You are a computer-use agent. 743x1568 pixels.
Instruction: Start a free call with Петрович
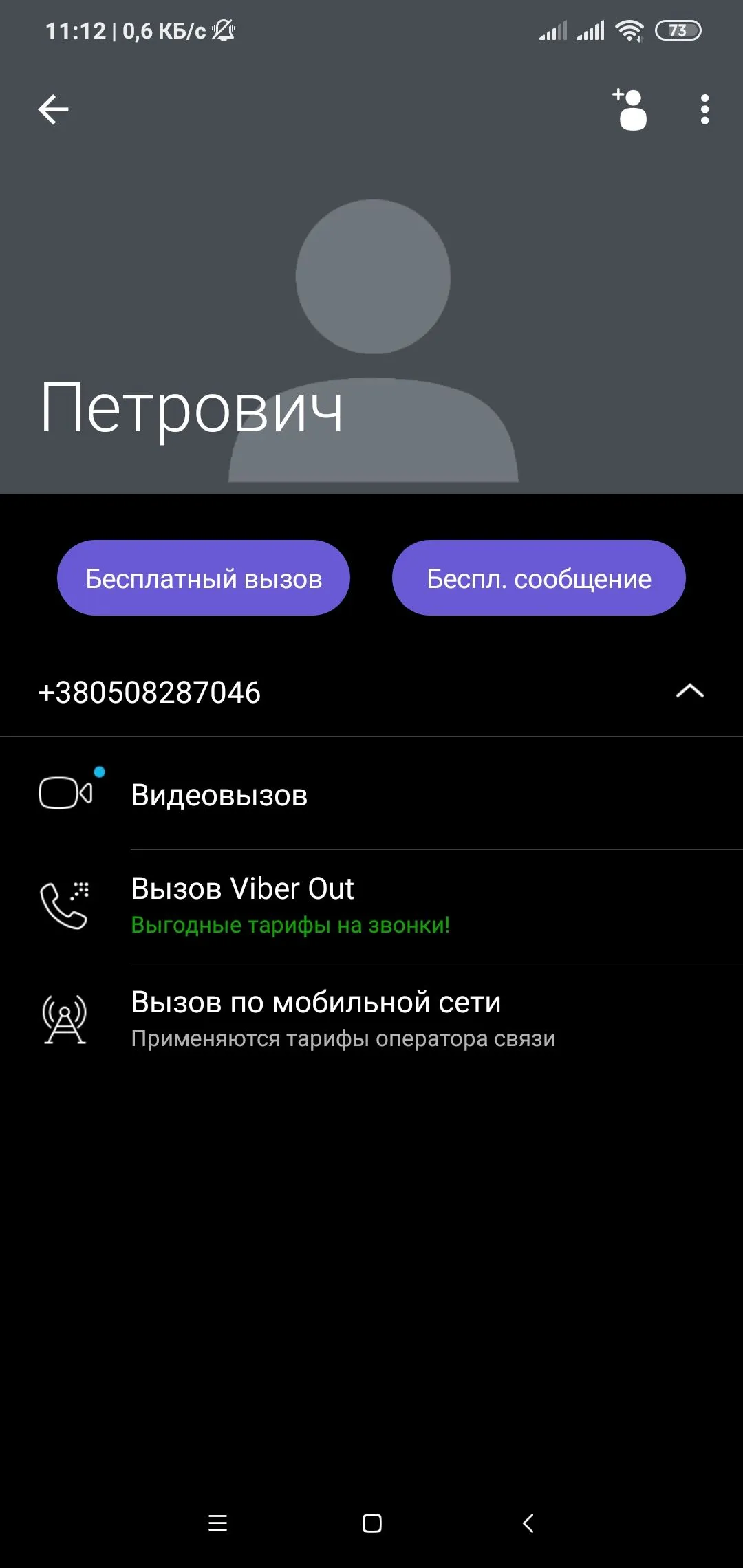204,578
